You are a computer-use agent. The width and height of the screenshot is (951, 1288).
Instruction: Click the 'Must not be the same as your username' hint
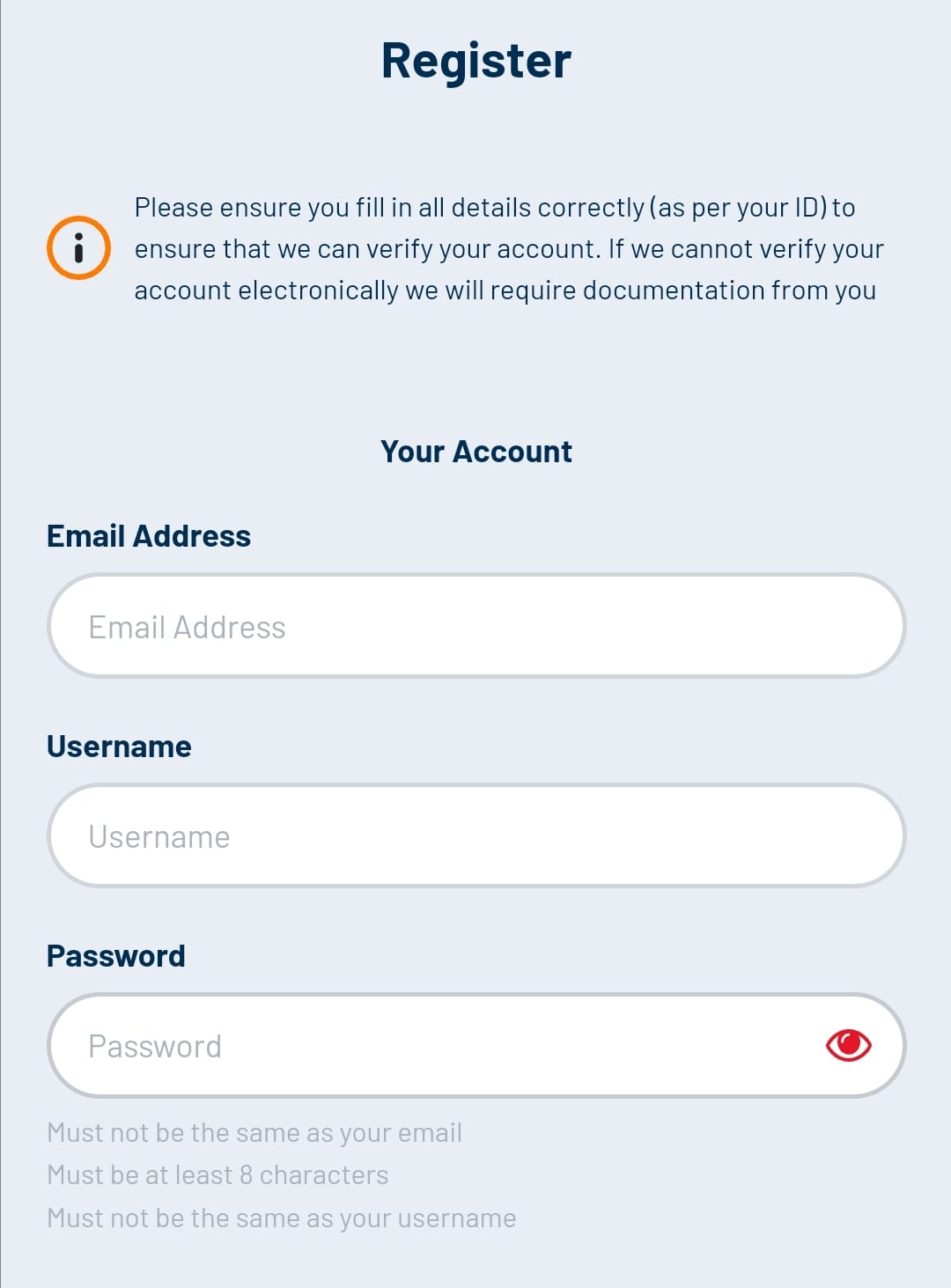[x=281, y=1216]
